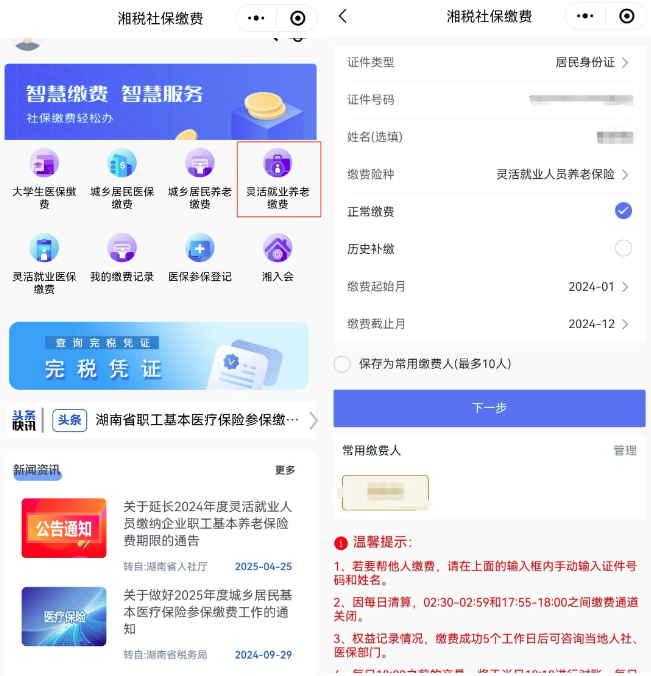The image size is (651, 676).
Task: Go back using the top arrow
Action: point(343,16)
